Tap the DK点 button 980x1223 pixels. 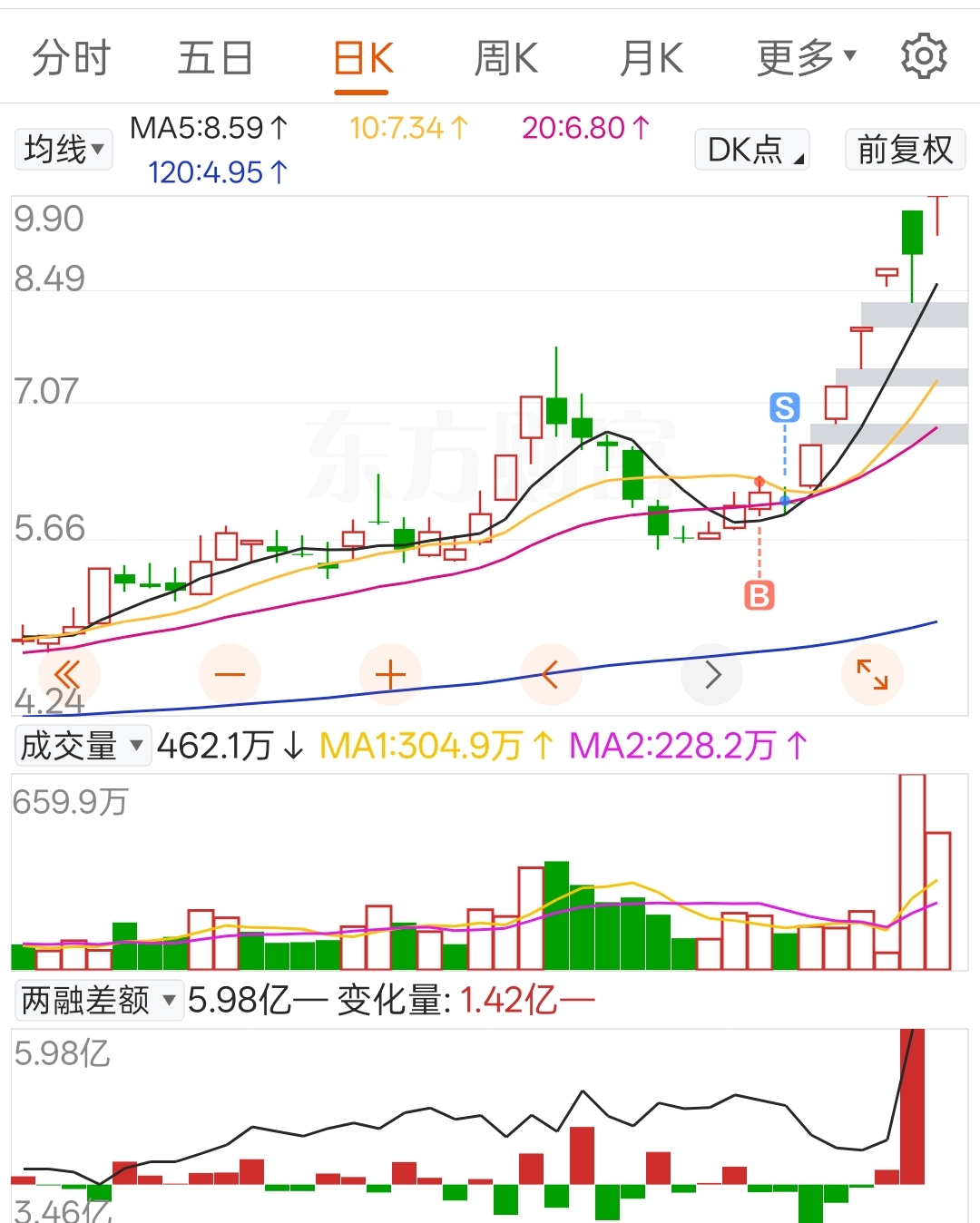[x=752, y=149]
